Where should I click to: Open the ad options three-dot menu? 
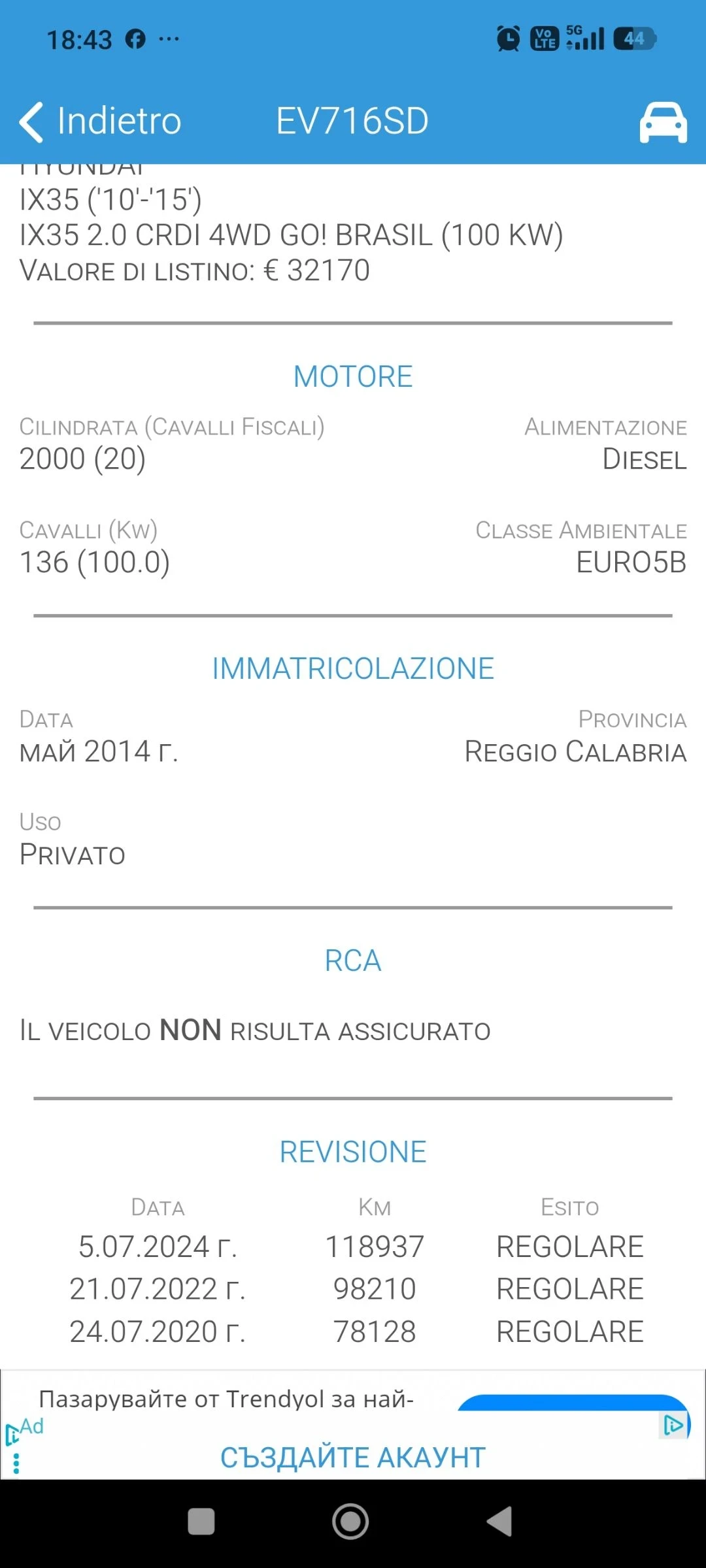pos(16,1463)
